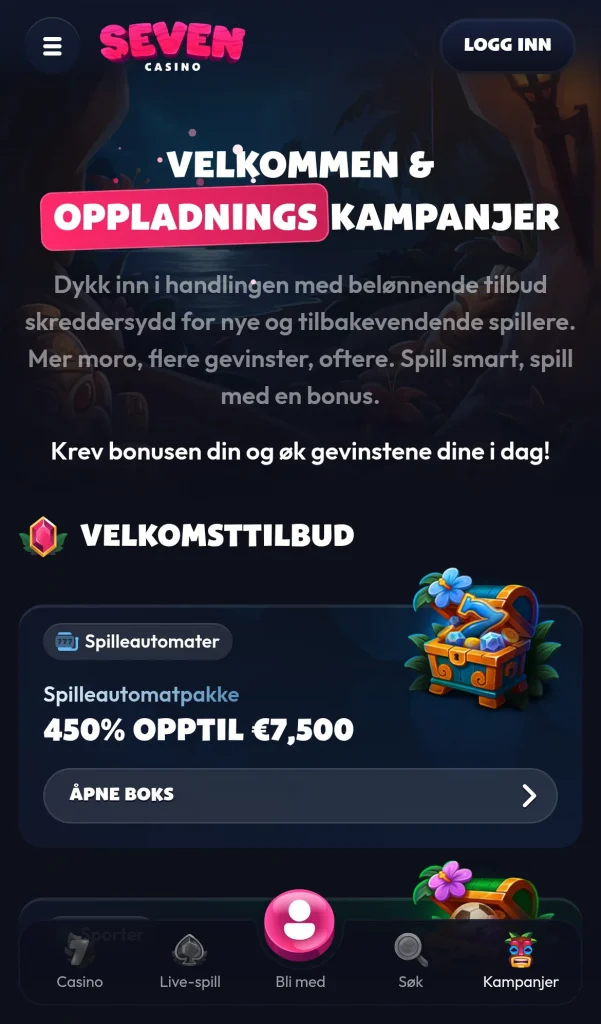This screenshot has width=601, height=1024.
Task: Select the Kampanjer tab
Action: click(x=521, y=961)
